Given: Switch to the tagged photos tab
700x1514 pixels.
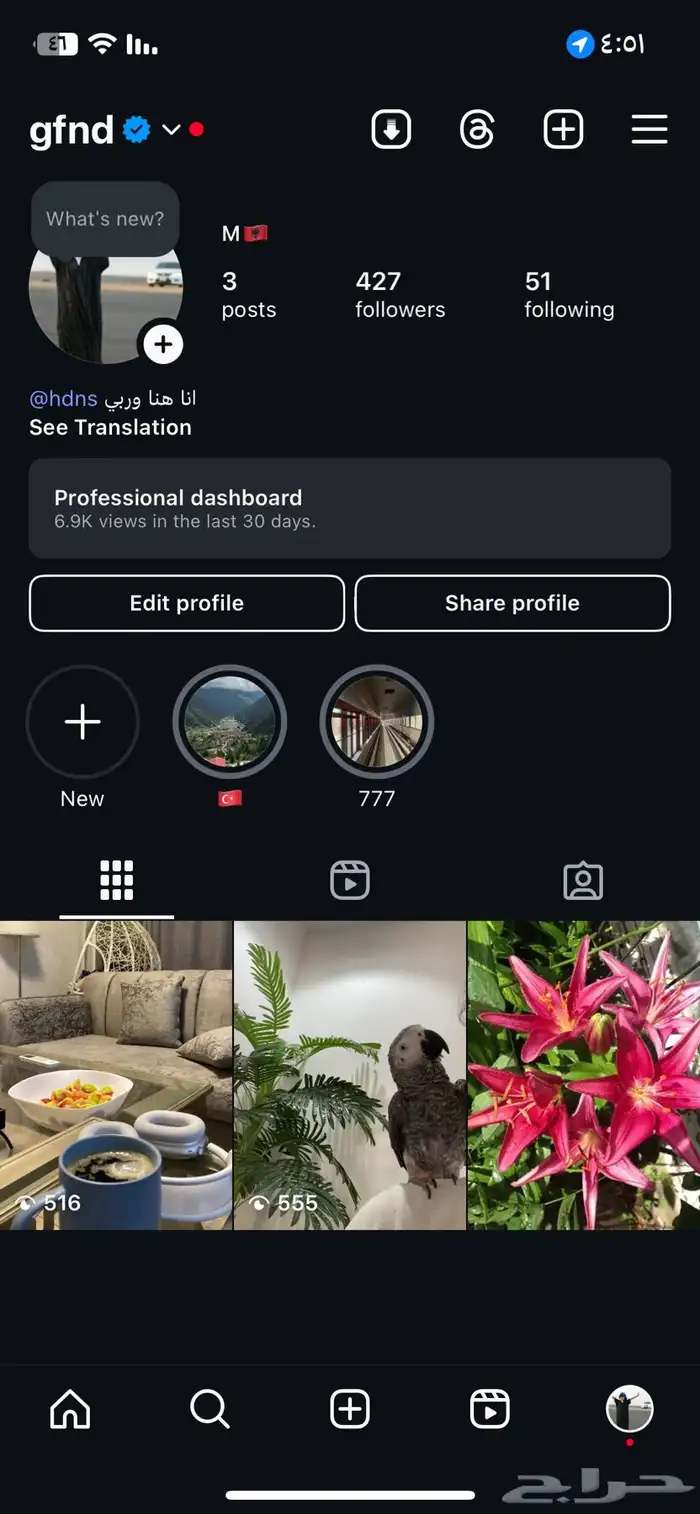Looking at the screenshot, I should 583,881.
